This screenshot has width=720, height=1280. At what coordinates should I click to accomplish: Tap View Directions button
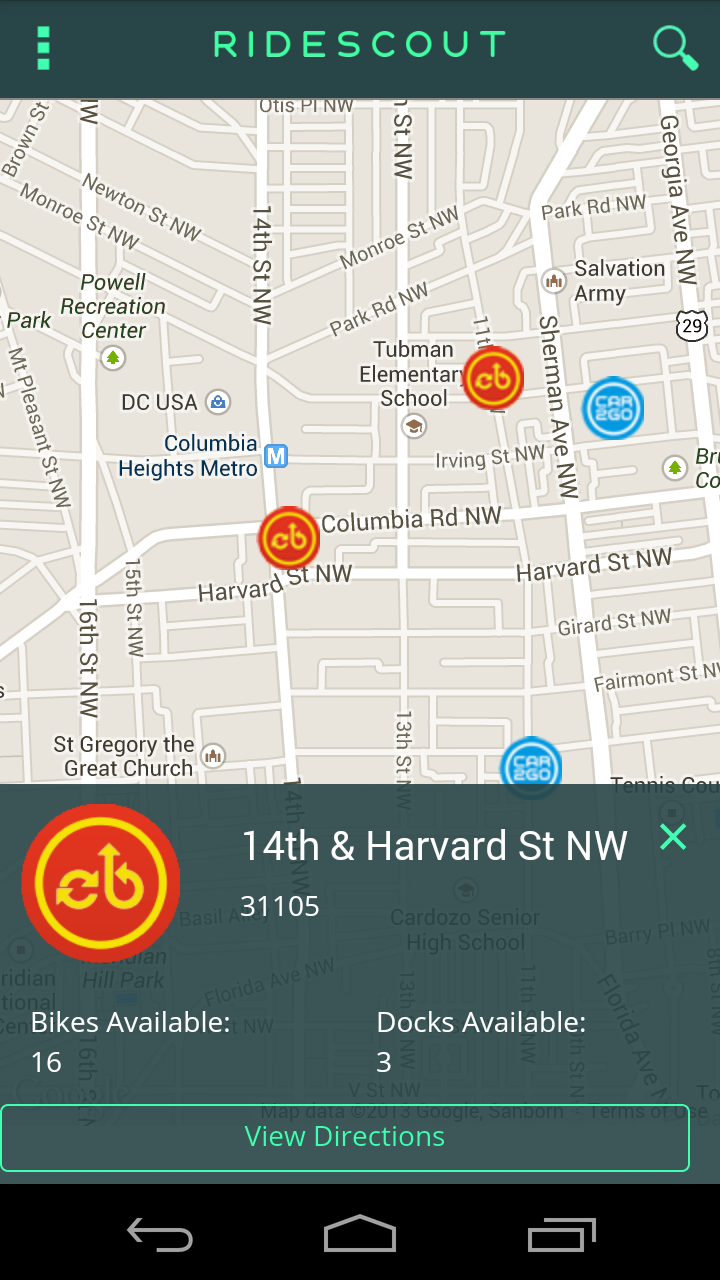click(x=345, y=1137)
